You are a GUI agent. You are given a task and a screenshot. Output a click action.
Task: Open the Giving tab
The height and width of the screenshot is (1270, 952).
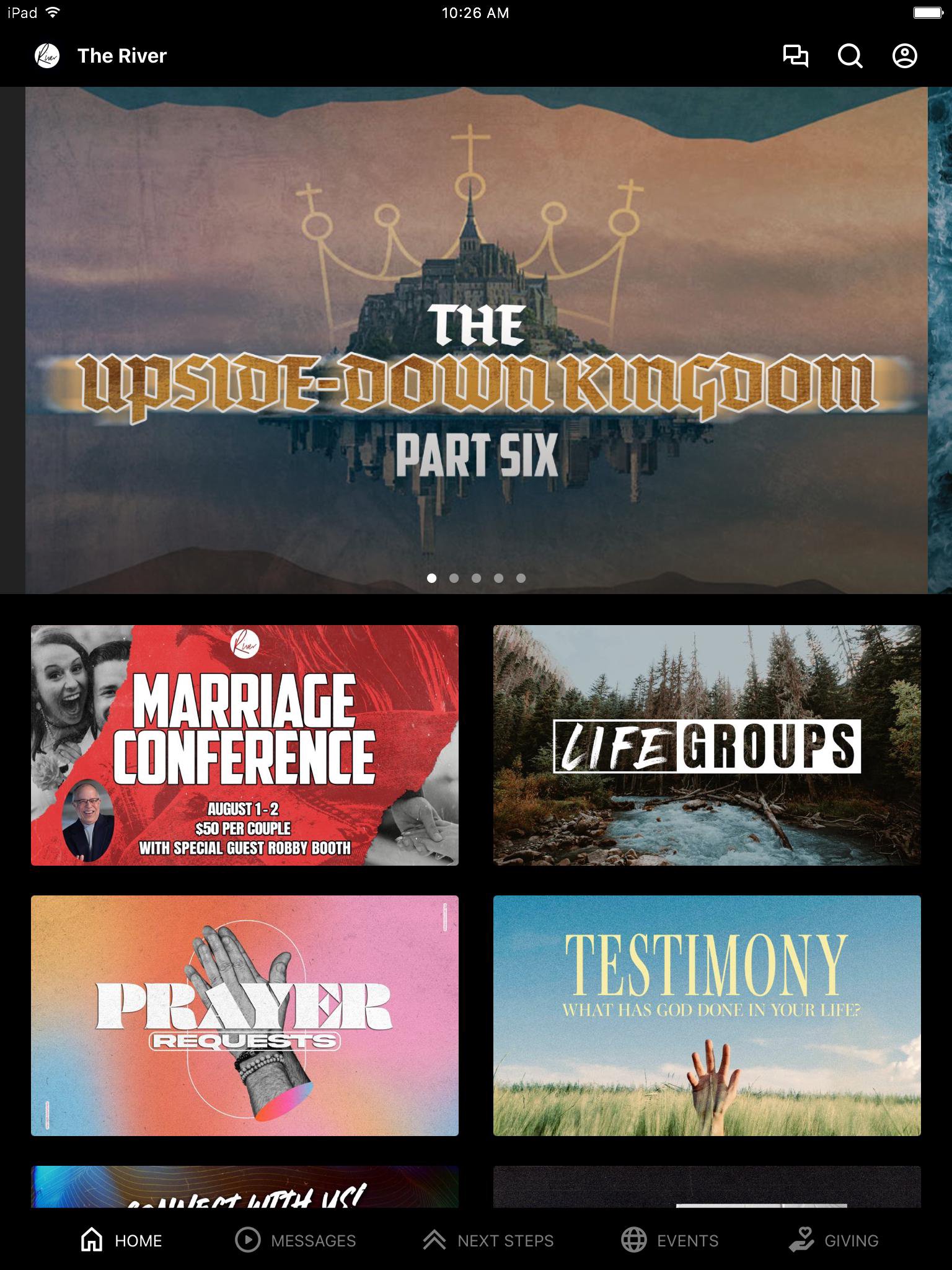[x=834, y=1240]
